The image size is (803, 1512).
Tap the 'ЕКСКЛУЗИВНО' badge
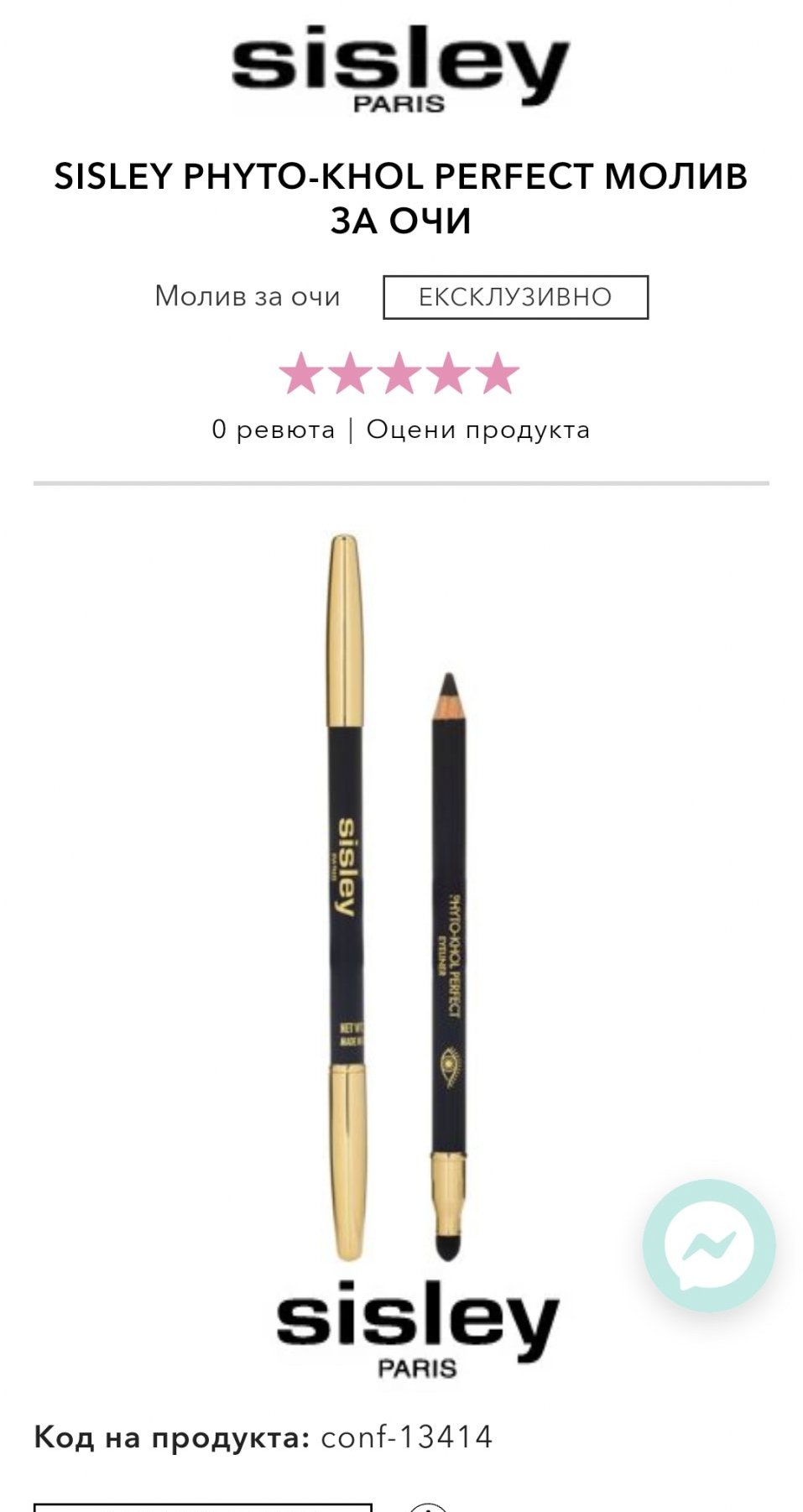click(x=515, y=297)
